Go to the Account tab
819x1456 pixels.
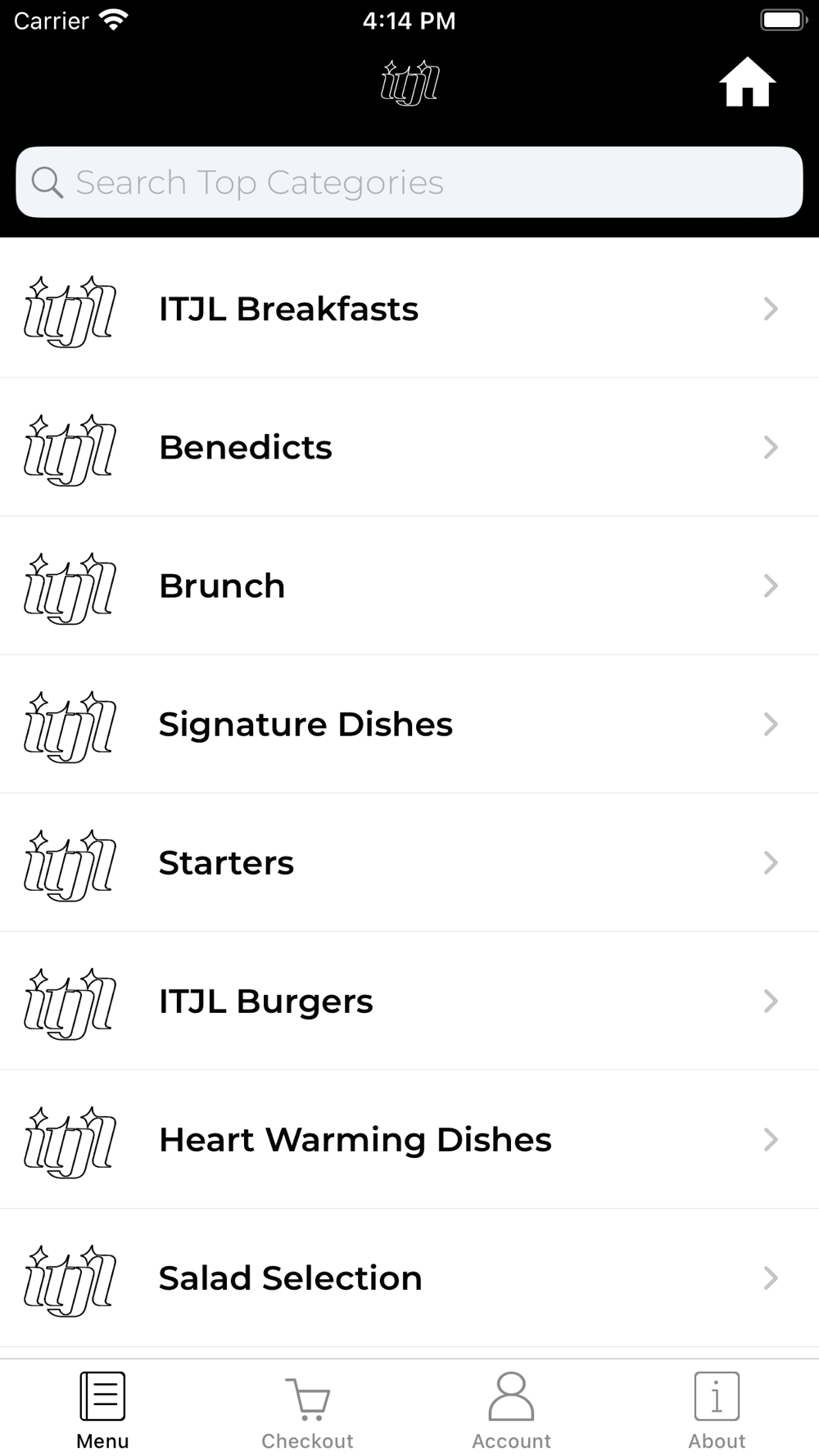pos(512,1410)
